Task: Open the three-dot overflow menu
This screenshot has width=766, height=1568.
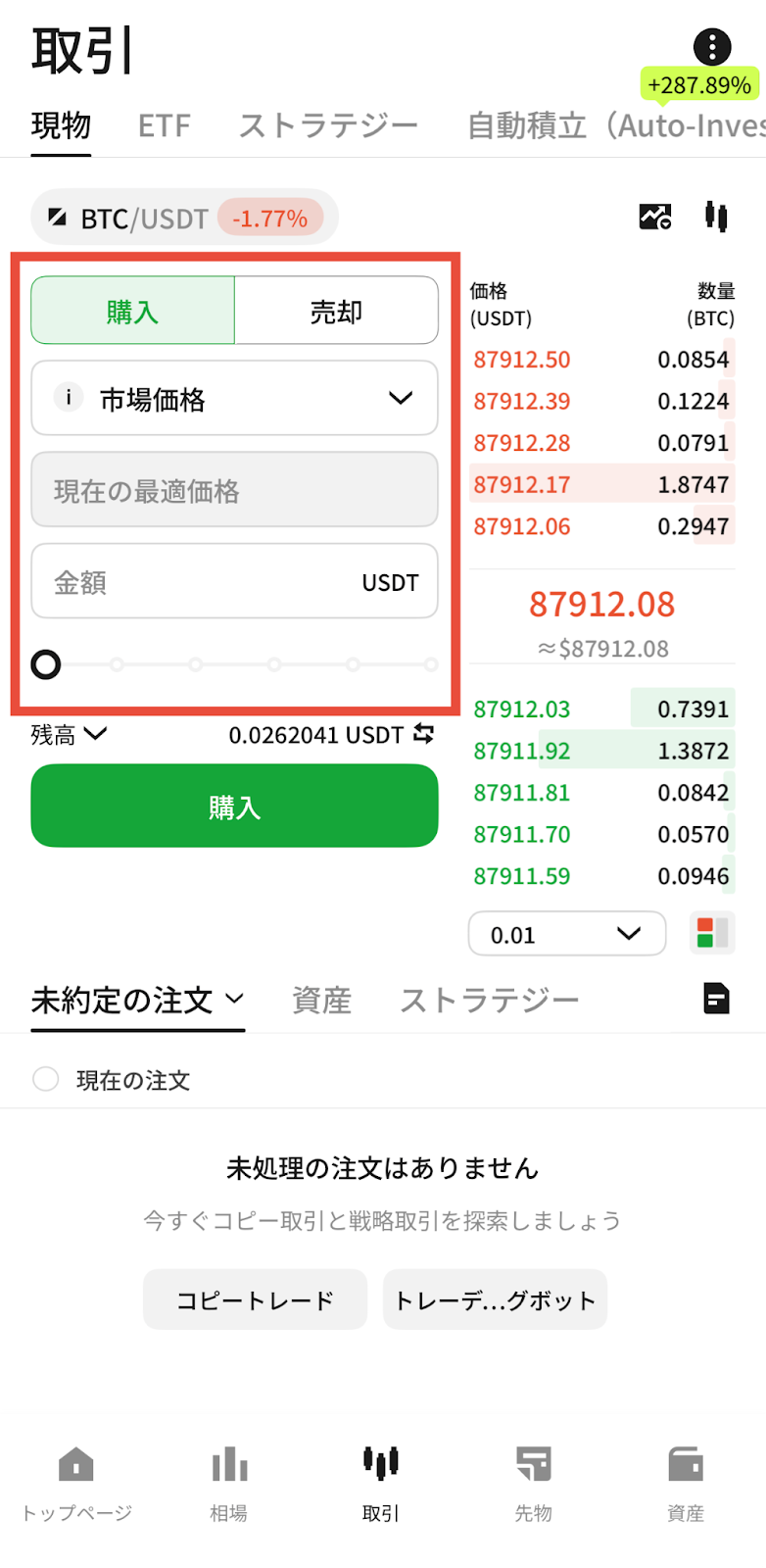Action: [712, 46]
